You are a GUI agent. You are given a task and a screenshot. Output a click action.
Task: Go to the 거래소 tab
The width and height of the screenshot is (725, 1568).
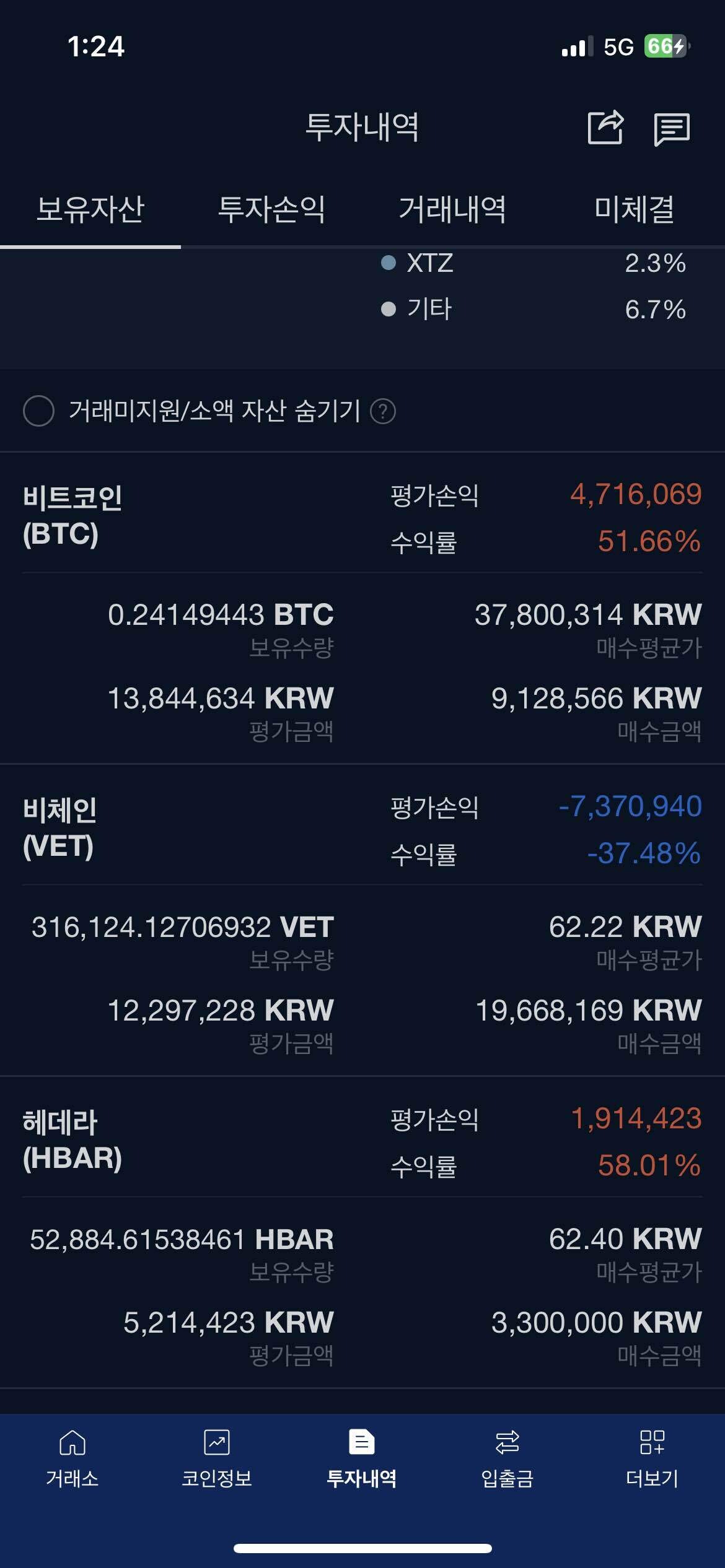tap(72, 1458)
